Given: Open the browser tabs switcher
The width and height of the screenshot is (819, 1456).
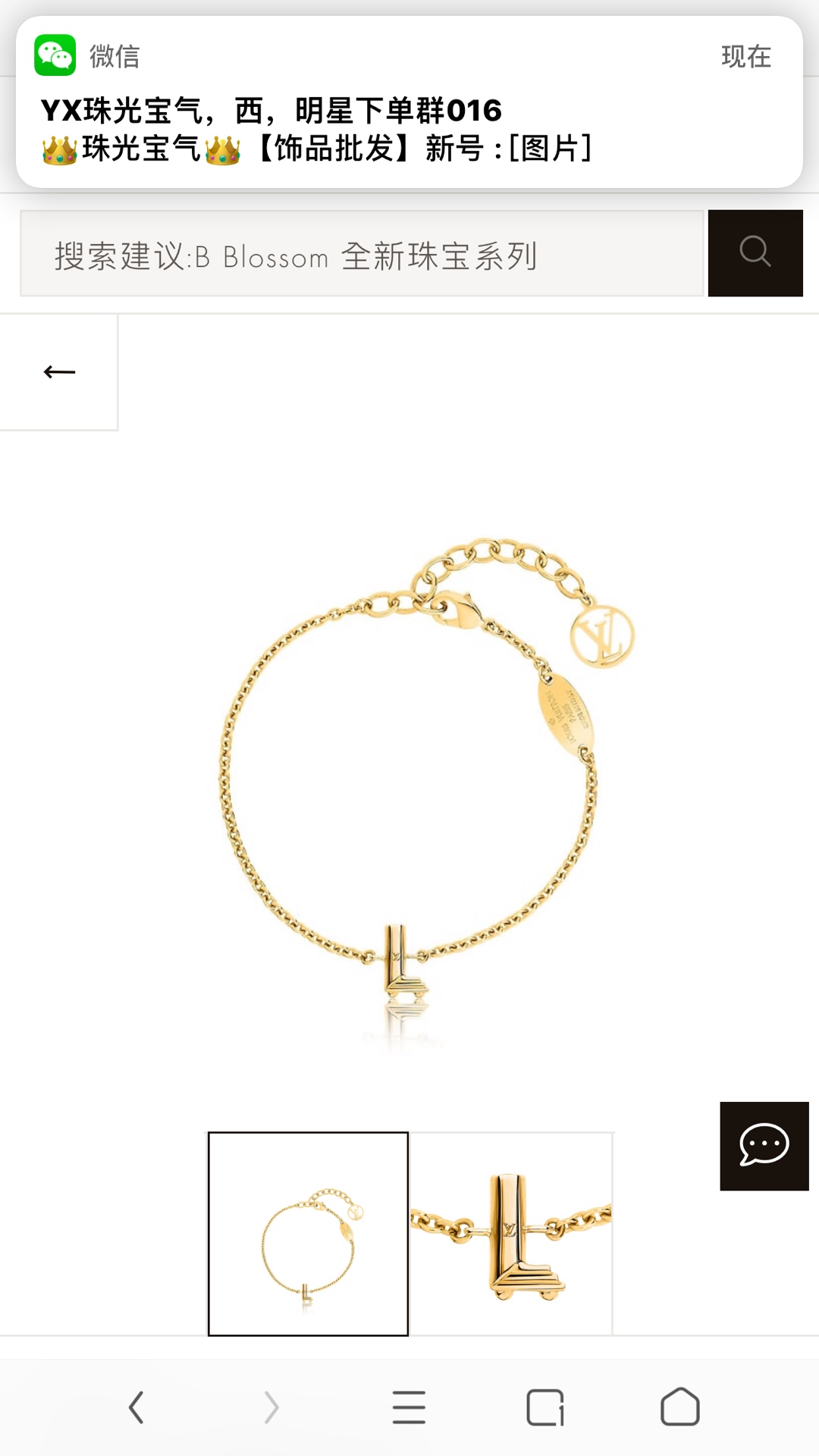Looking at the screenshot, I should click(544, 1407).
